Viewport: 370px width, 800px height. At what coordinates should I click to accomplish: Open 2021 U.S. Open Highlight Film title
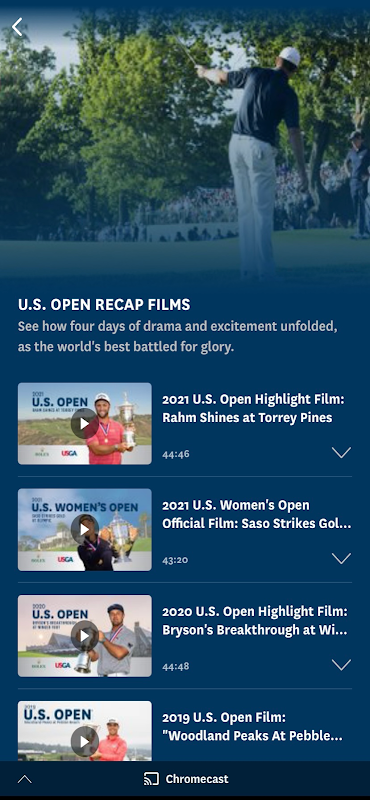pos(254,409)
